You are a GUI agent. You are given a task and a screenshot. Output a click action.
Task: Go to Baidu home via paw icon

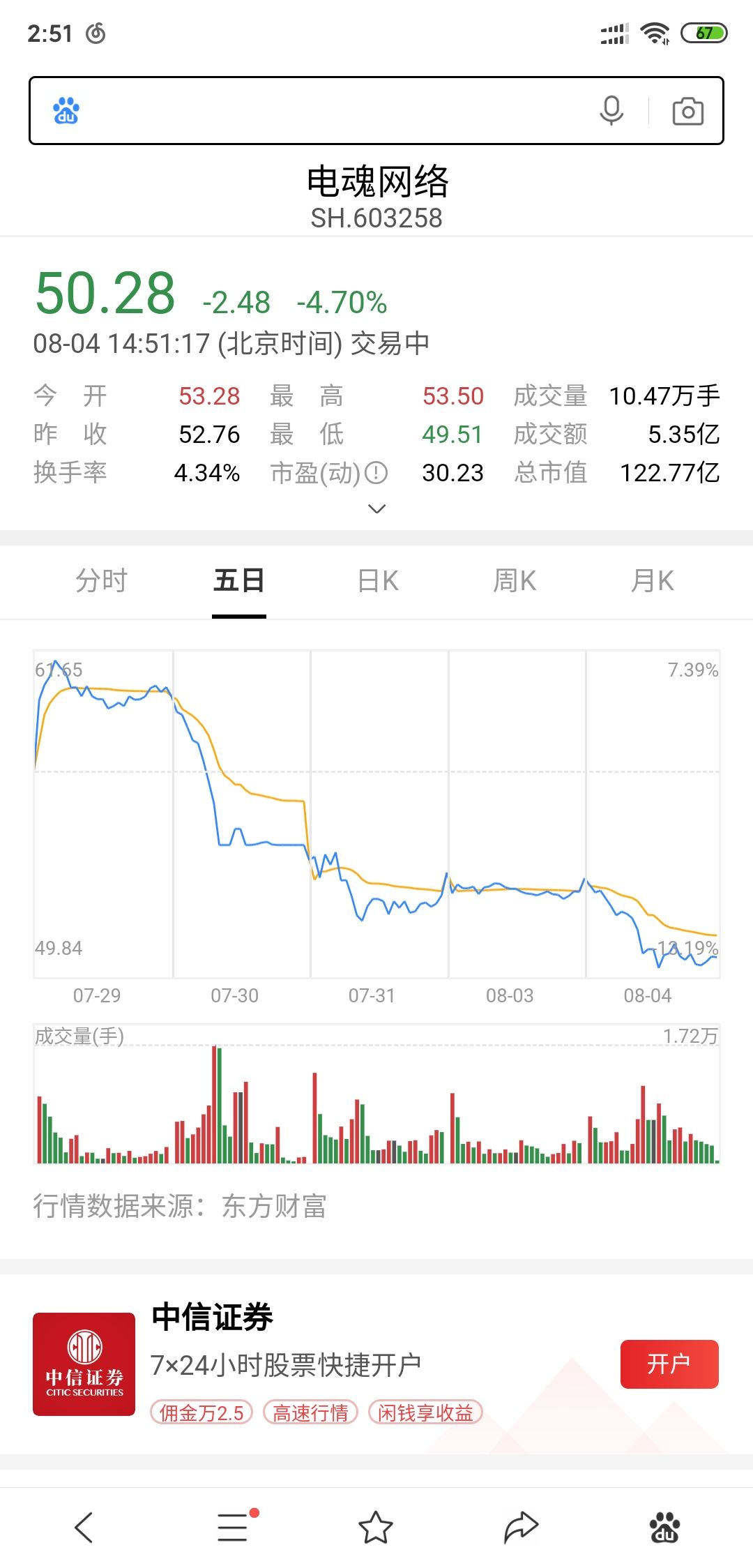point(665,1528)
